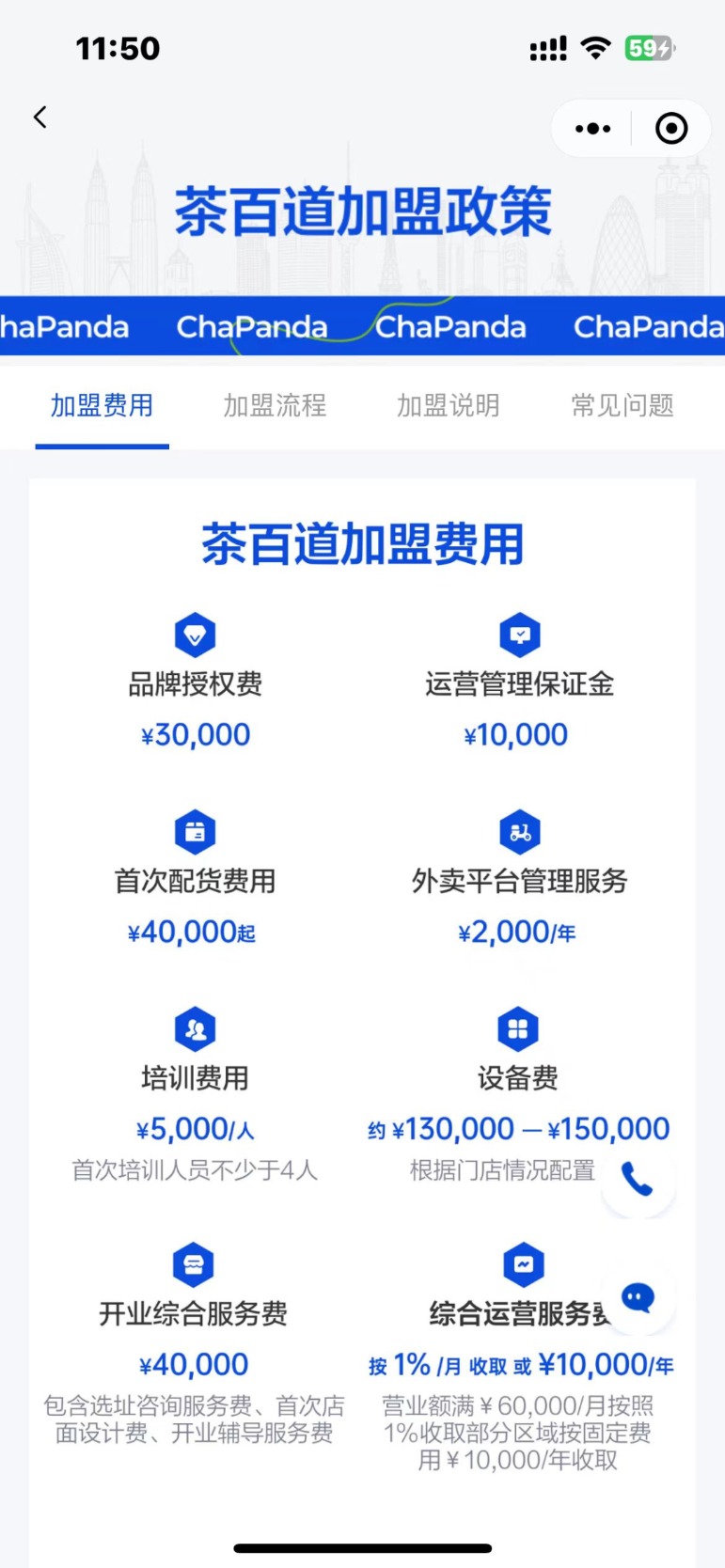Open the 常见问题 tab
Viewport: 725px width, 1568px height.
click(623, 406)
